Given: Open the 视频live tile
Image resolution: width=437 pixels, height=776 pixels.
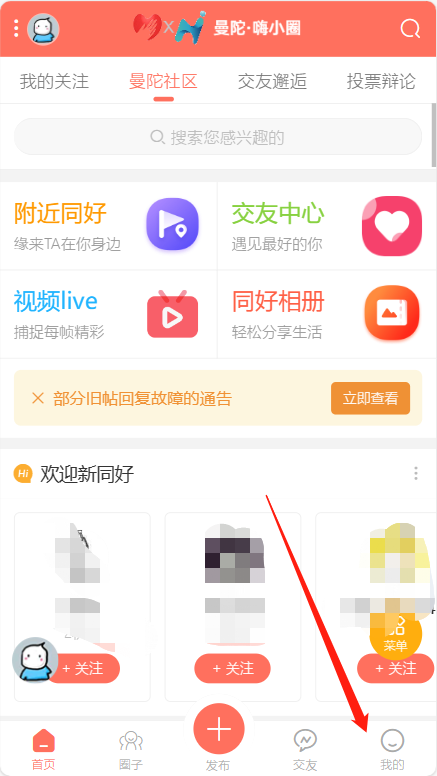Looking at the screenshot, I should pos(108,314).
